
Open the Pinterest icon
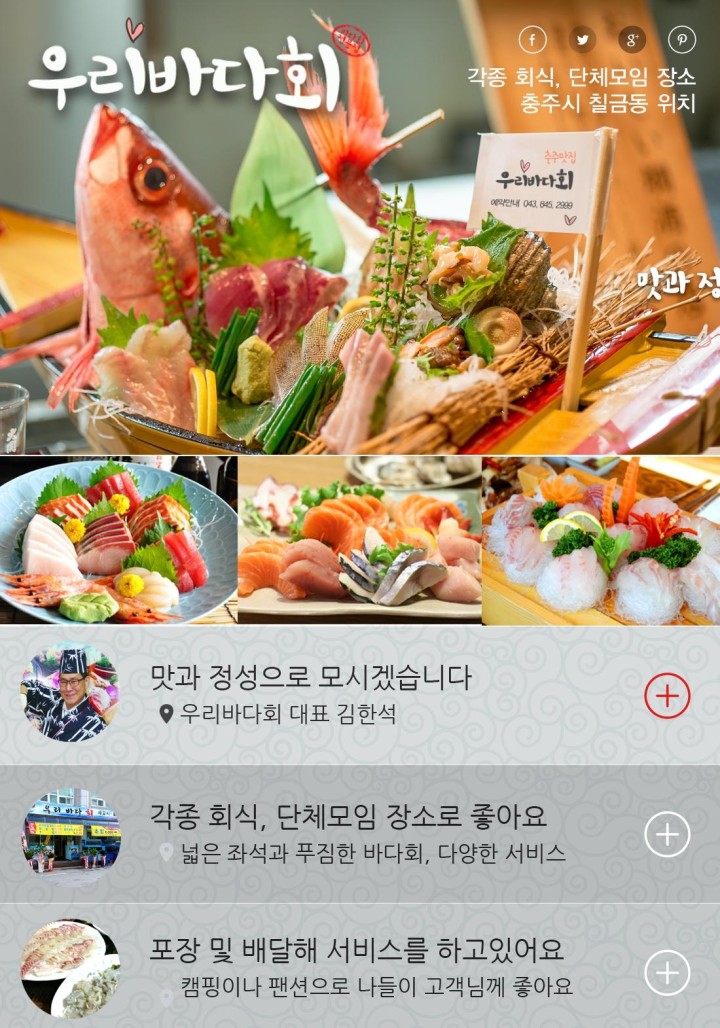(x=682, y=40)
